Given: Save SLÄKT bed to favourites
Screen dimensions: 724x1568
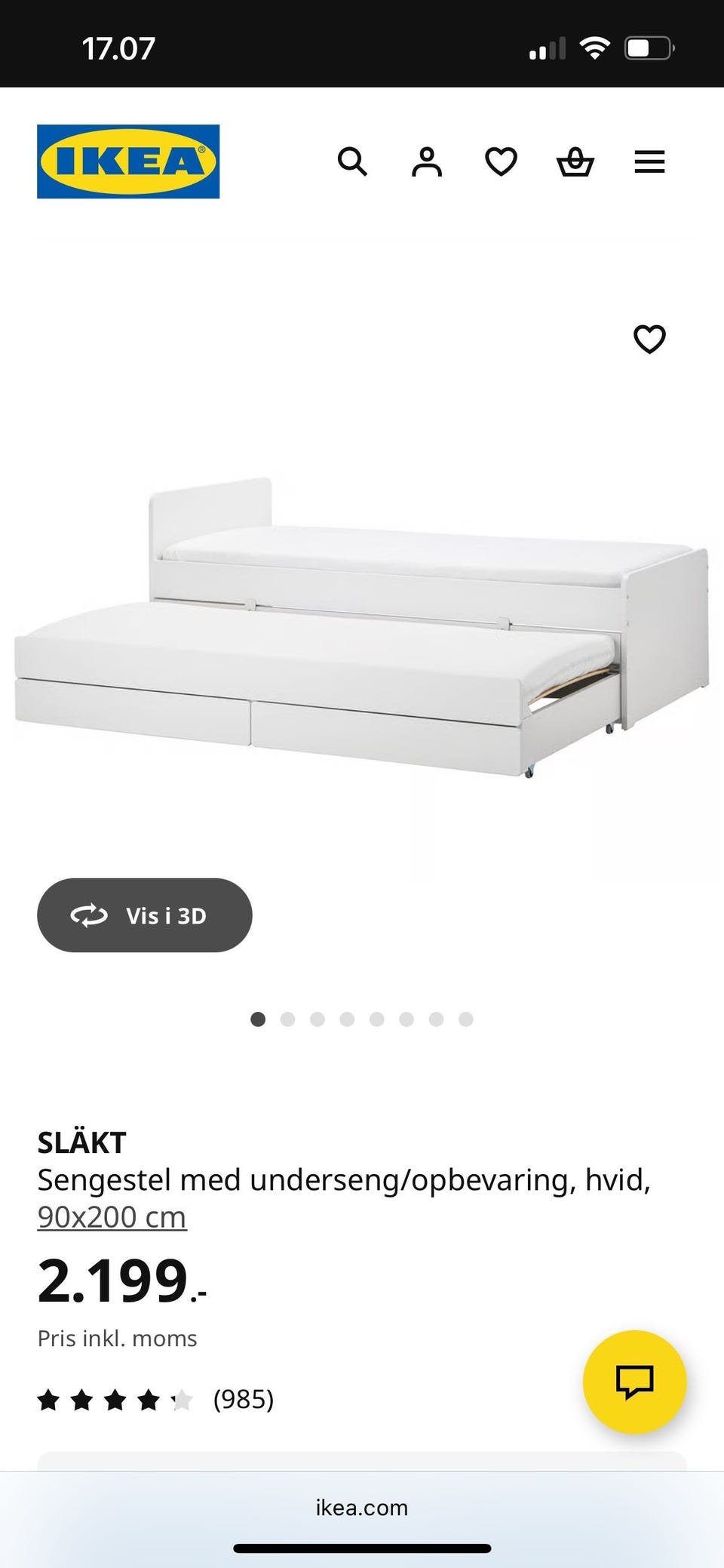Looking at the screenshot, I should pos(649,340).
